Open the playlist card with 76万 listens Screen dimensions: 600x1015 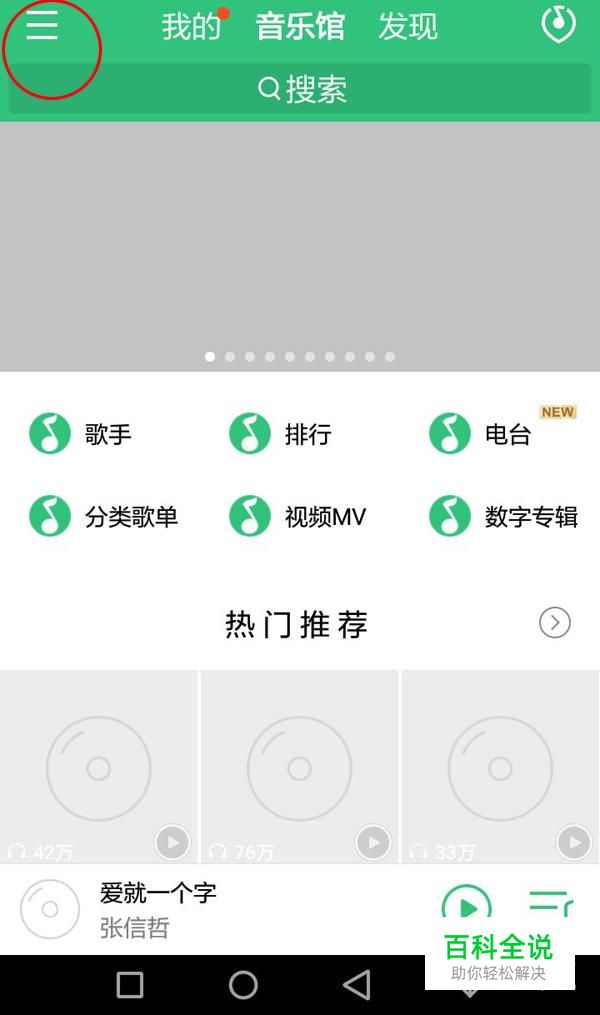[300, 766]
